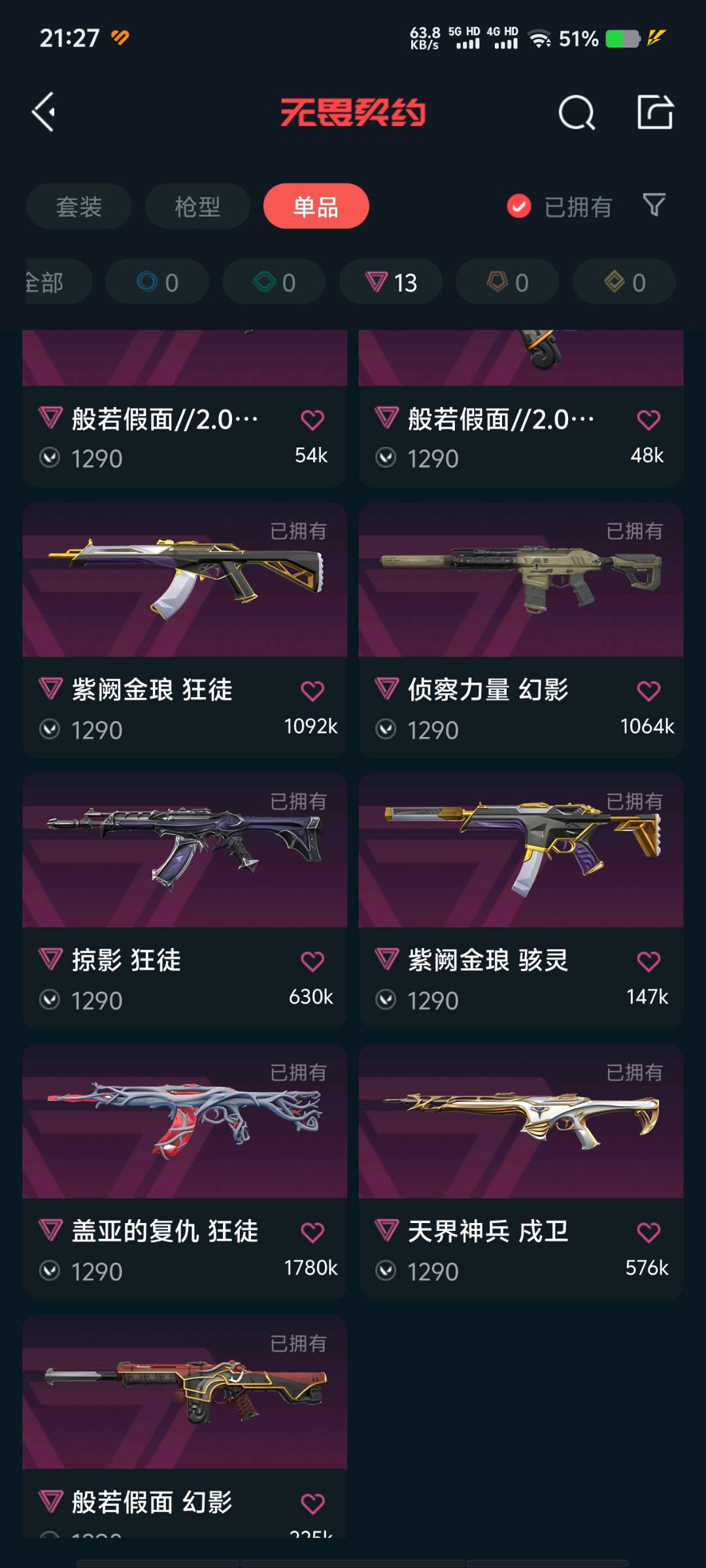
Task: Open the search icon
Action: pos(576,113)
